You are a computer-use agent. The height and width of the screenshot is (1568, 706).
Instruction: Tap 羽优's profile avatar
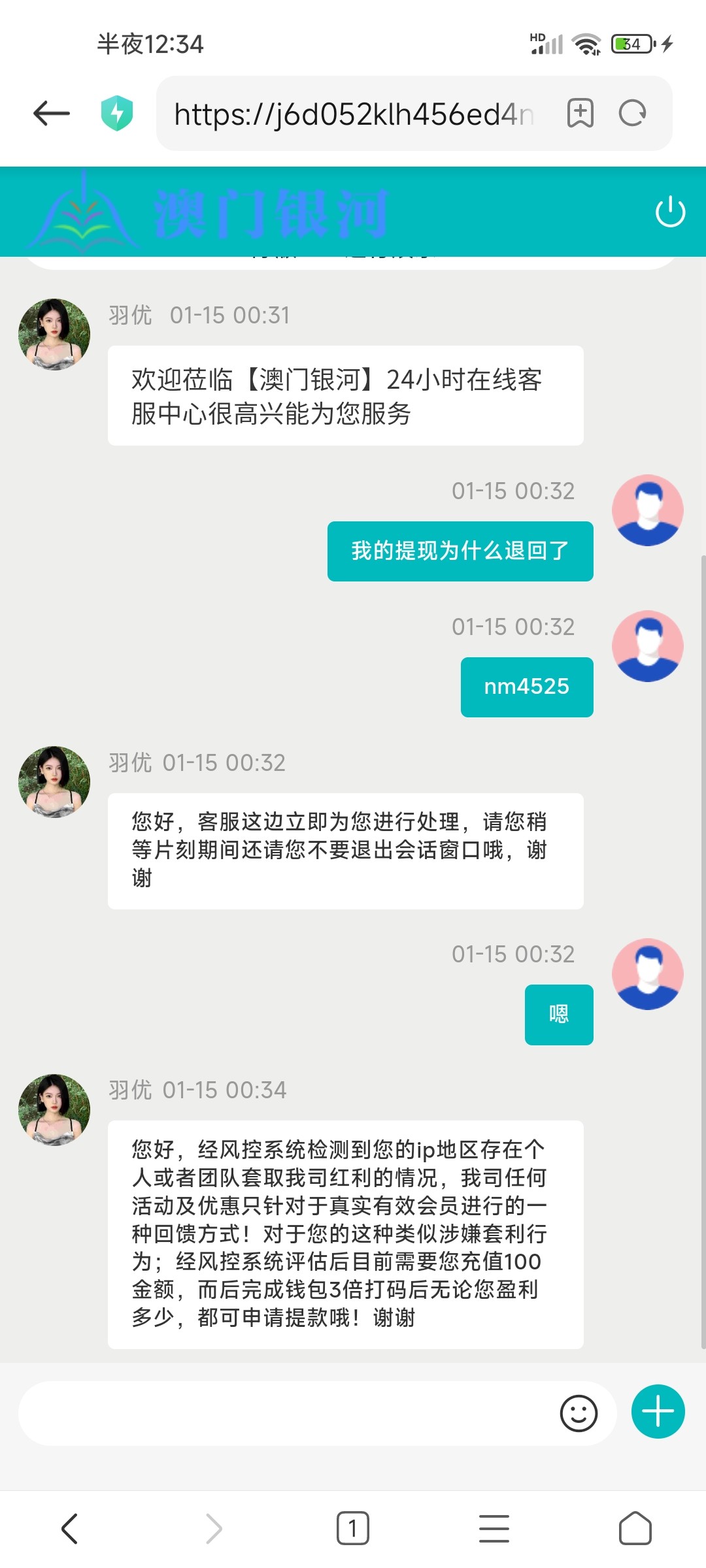[54, 333]
